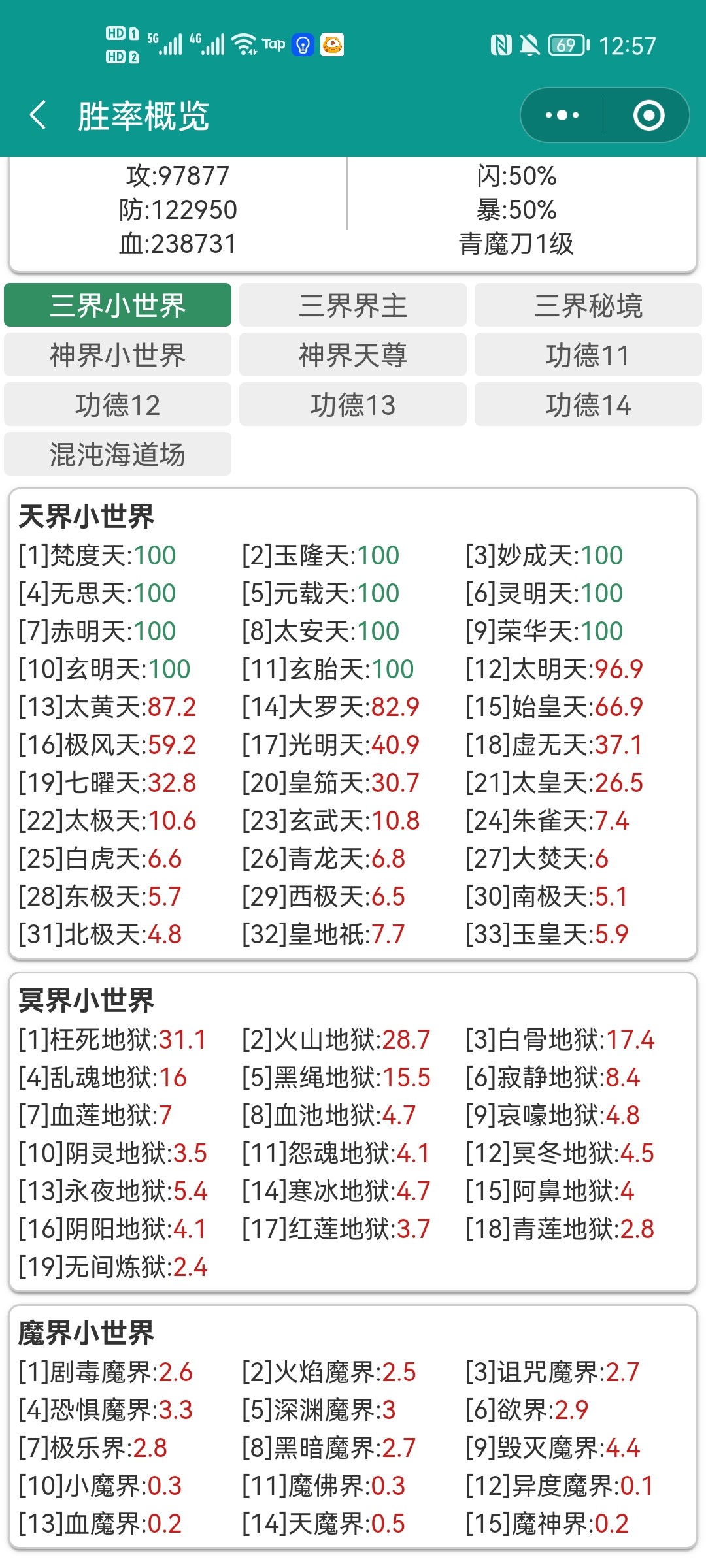Go back from 胜率概览 page
Image resolution: width=706 pixels, height=1568 pixels.
point(38,116)
